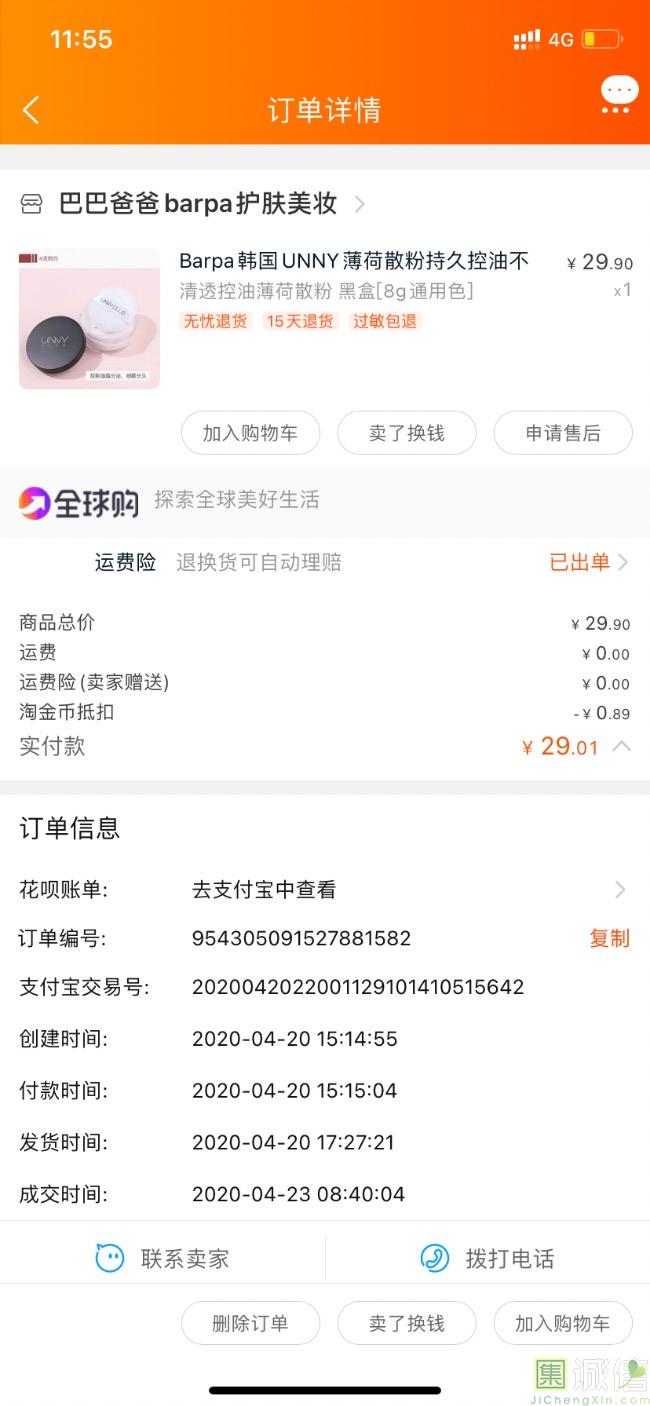The width and height of the screenshot is (650, 1406).
Task: Go back from the order details
Action: click(31, 110)
